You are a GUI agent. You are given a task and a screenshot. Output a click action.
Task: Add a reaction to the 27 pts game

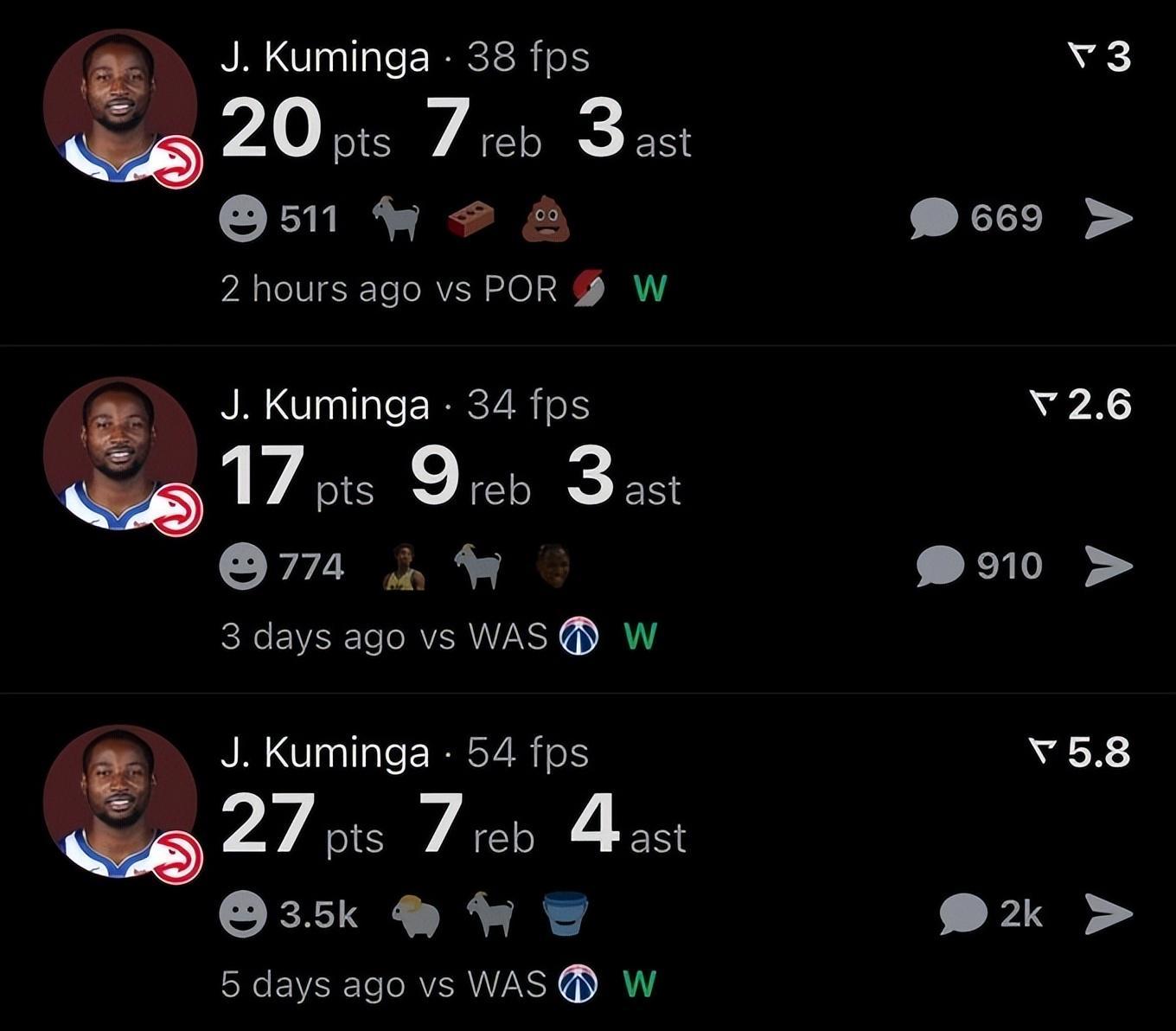(x=243, y=914)
